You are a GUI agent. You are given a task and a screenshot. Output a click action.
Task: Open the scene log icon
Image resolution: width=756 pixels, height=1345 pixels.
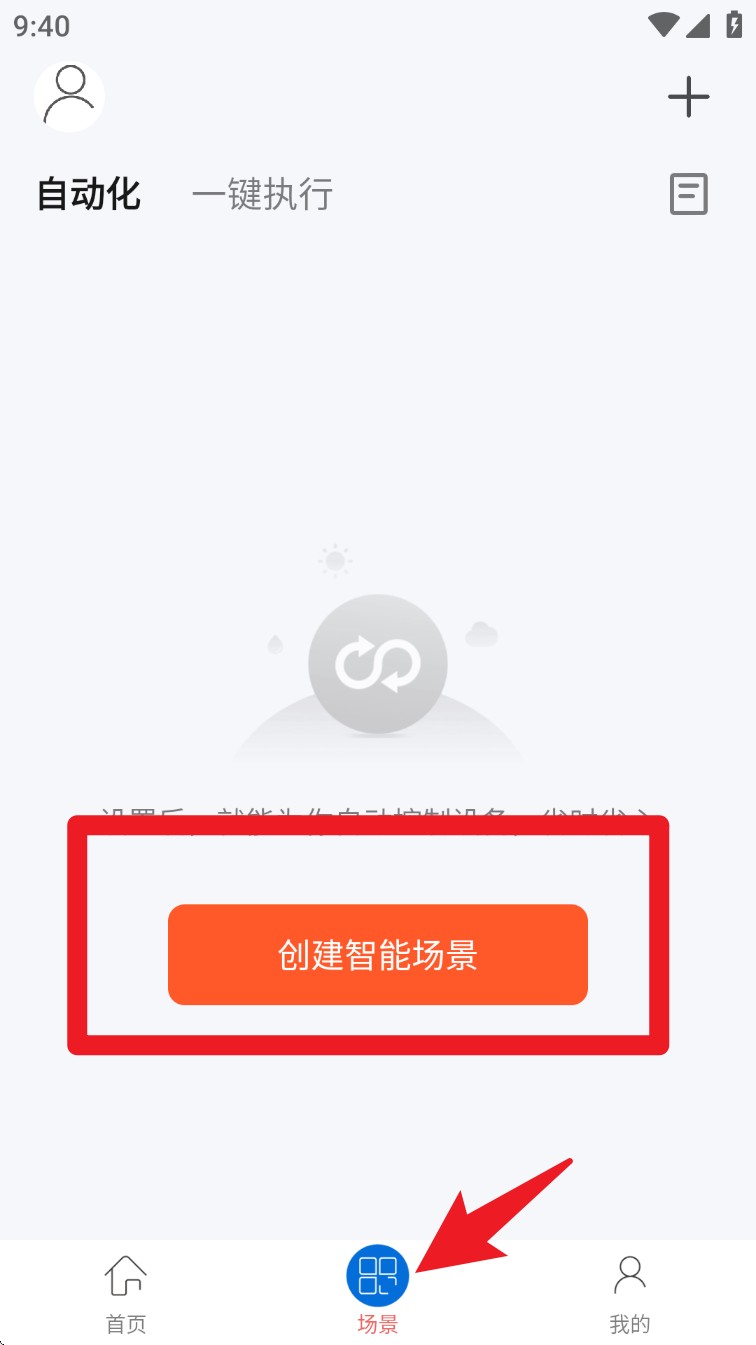pos(688,194)
